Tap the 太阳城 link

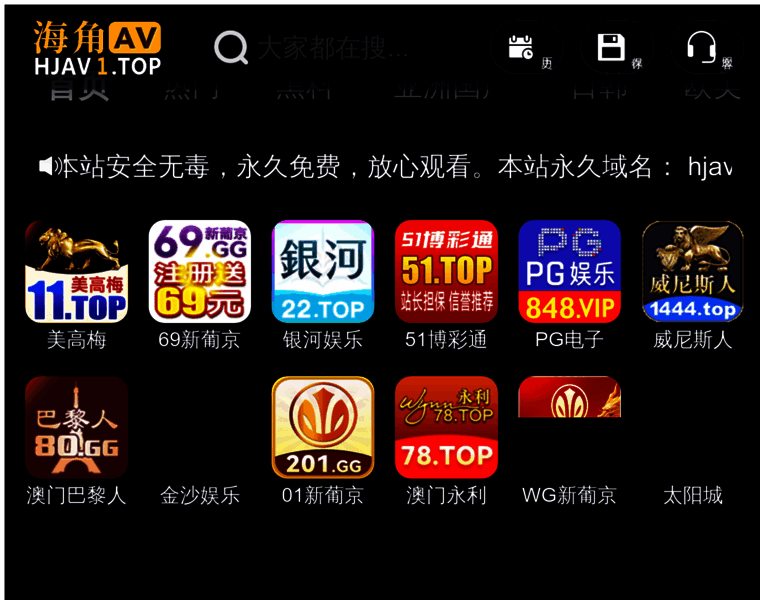coord(693,495)
